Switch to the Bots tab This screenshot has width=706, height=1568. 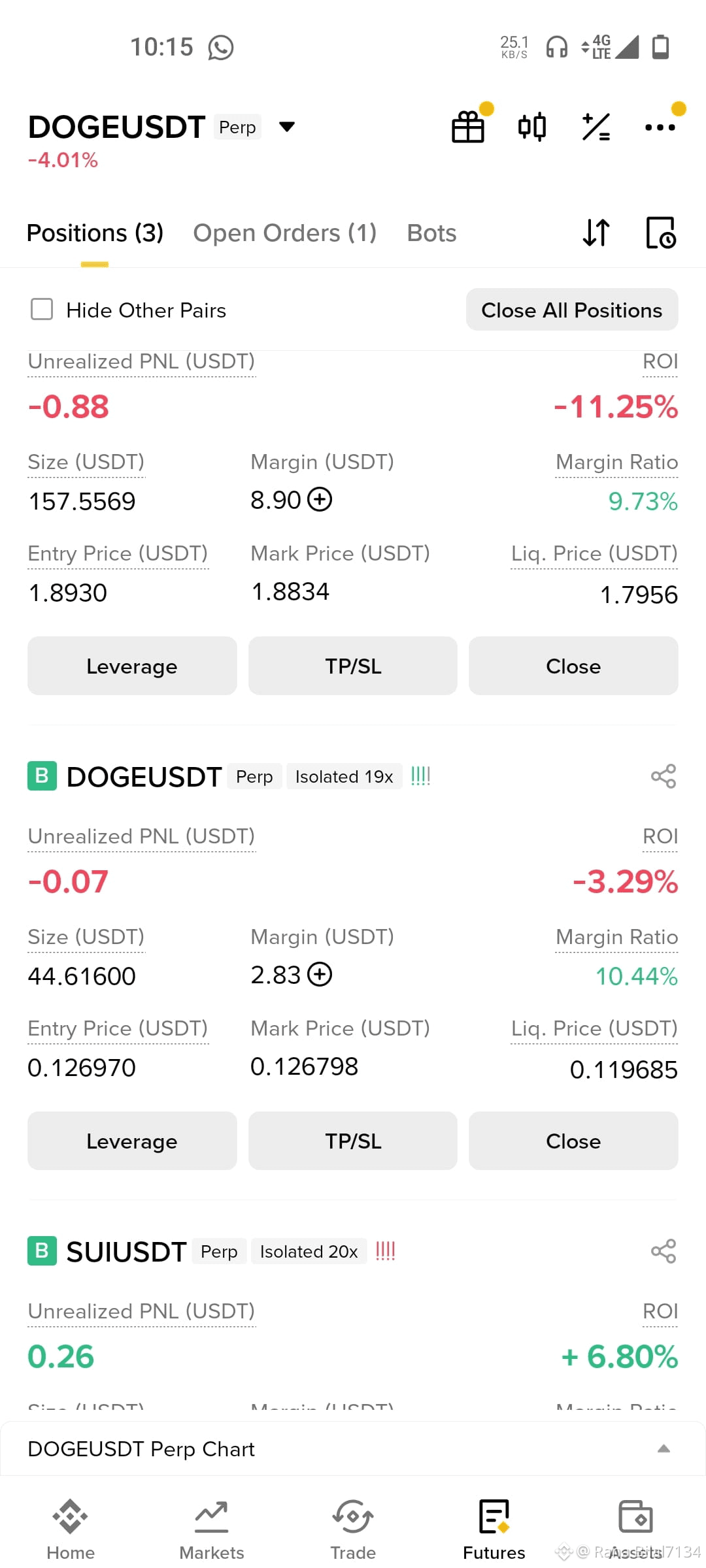(x=431, y=233)
